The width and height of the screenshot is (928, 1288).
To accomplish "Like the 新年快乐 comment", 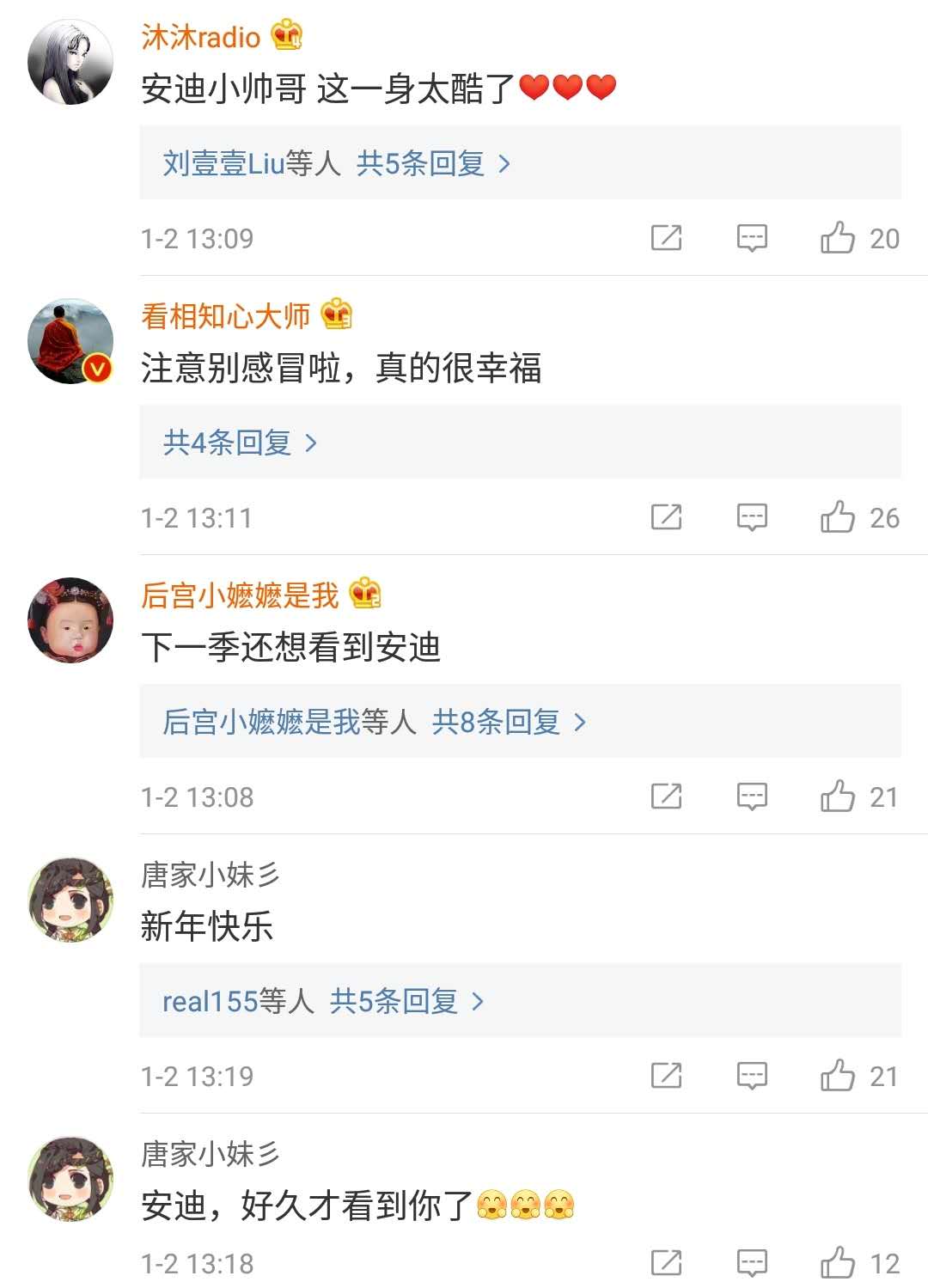I will click(x=838, y=1076).
